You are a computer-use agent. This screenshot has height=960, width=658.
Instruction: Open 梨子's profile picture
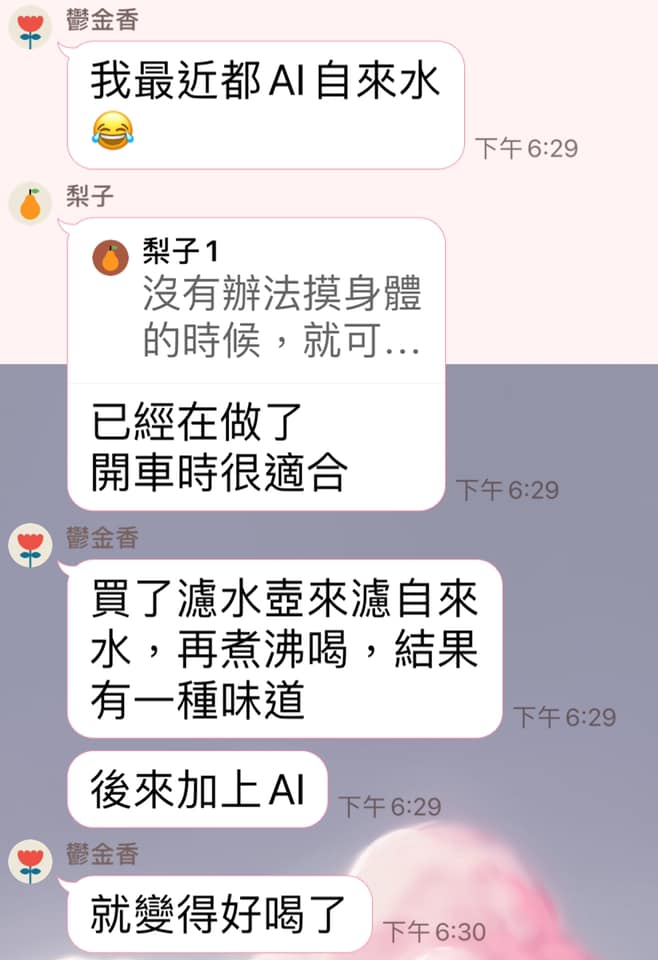click(x=31, y=204)
